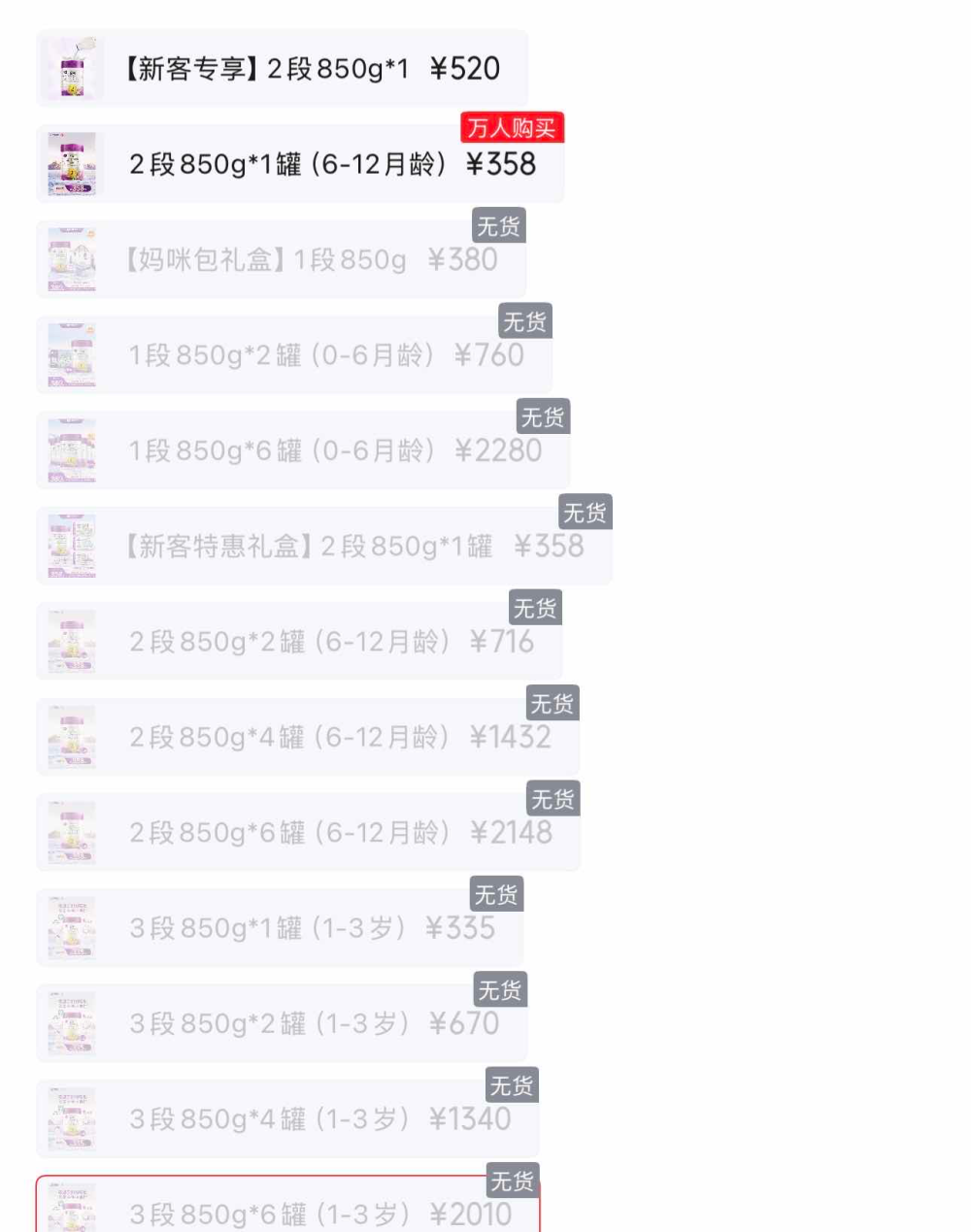
Task: Choose 2段850g*1罐 (6-12月龄) ¥358 option
Action: (299, 164)
